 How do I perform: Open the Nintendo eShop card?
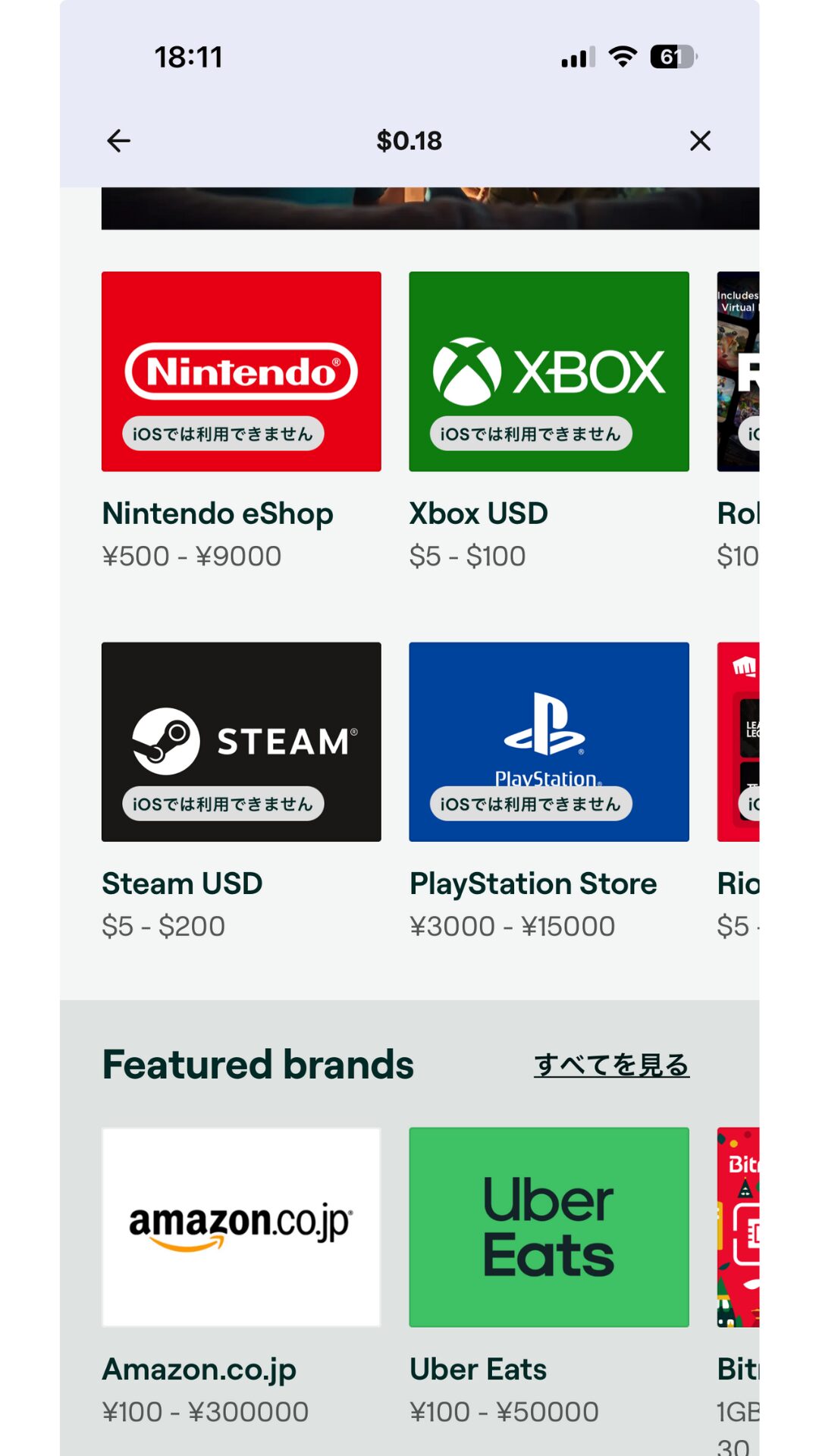(x=241, y=372)
